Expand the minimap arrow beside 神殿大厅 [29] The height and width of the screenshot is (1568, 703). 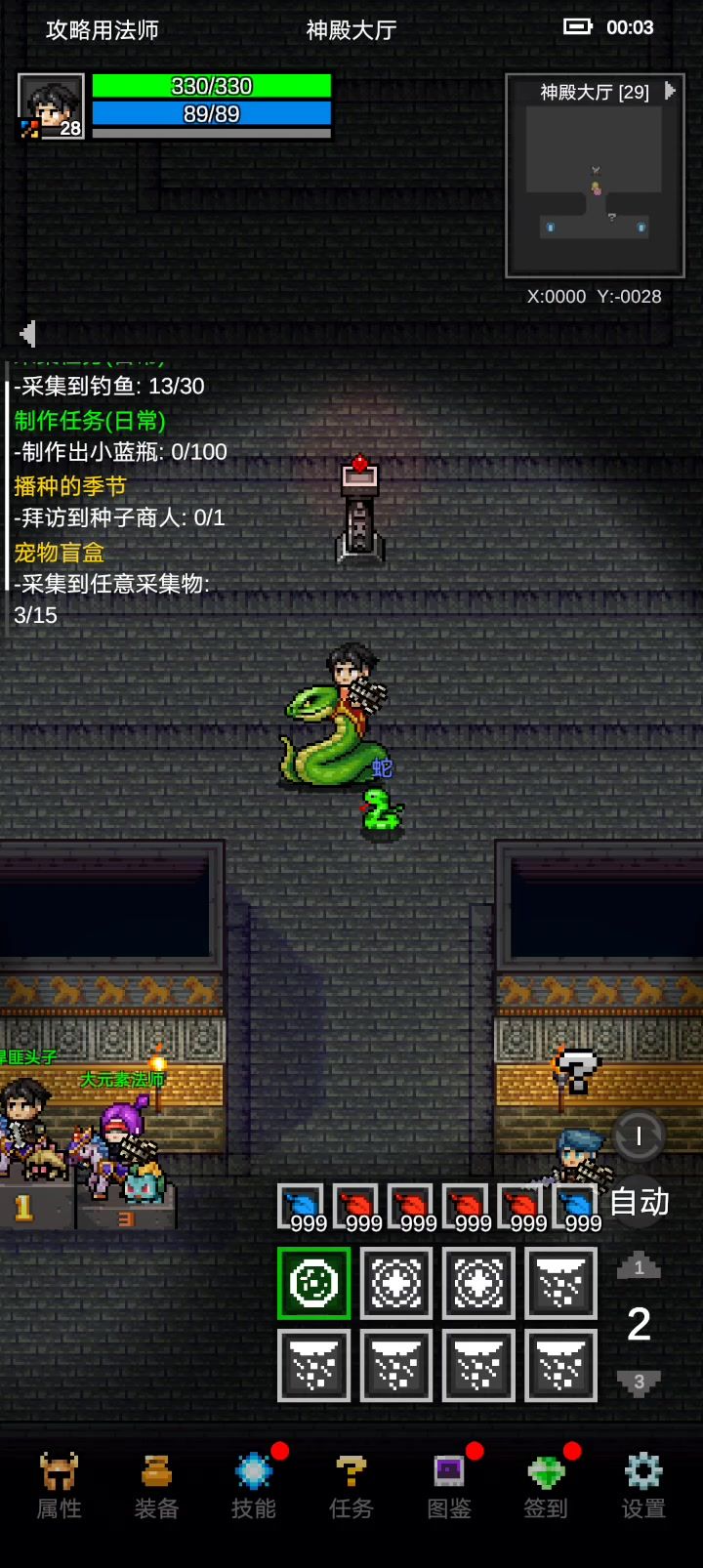tap(670, 91)
